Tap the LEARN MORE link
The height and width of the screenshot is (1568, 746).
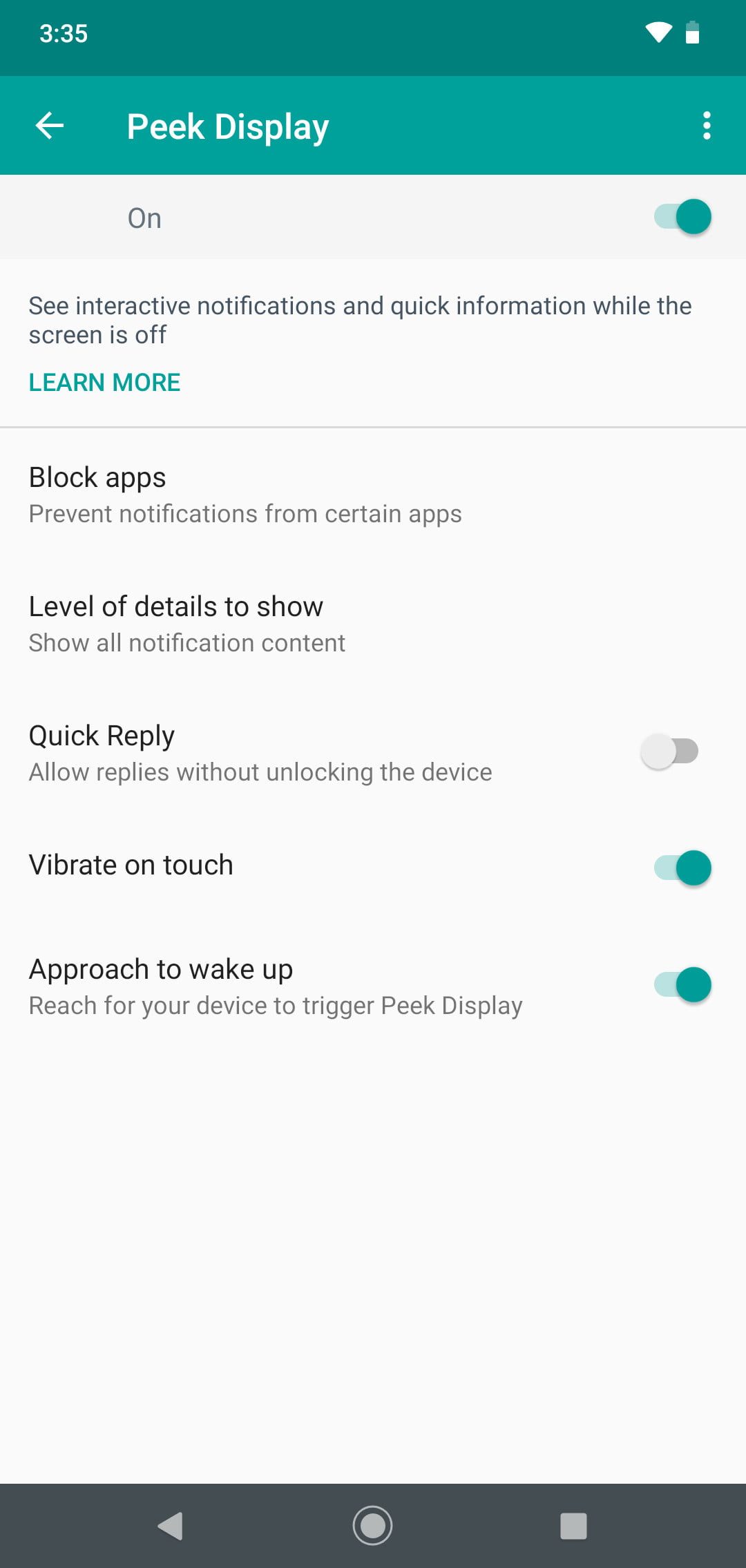(104, 382)
